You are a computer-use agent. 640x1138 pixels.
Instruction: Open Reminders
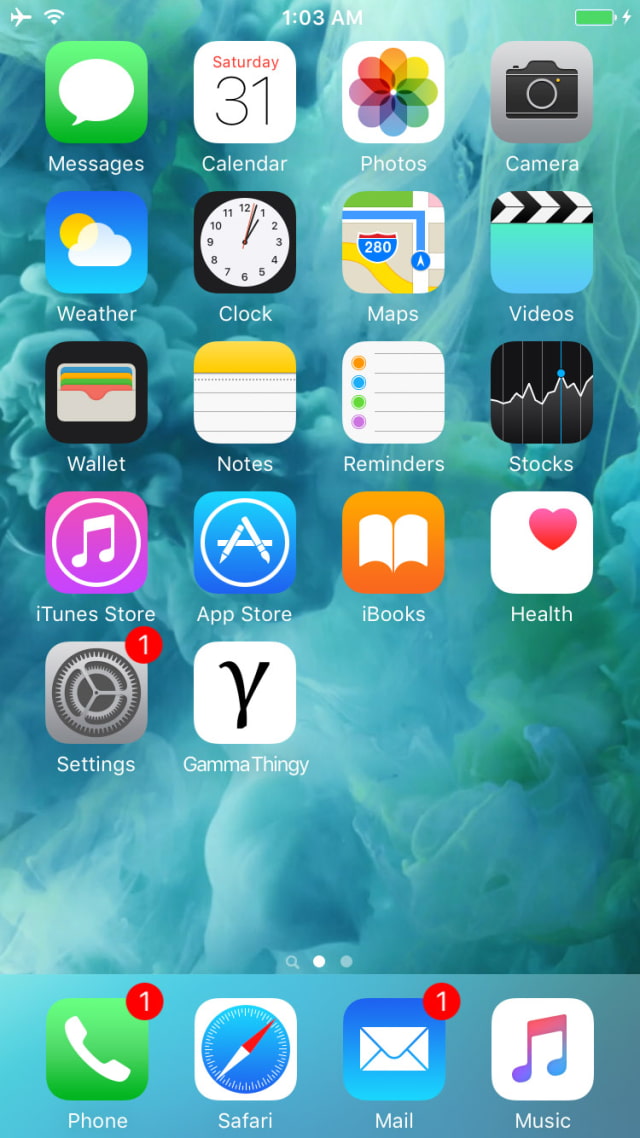pos(393,392)
